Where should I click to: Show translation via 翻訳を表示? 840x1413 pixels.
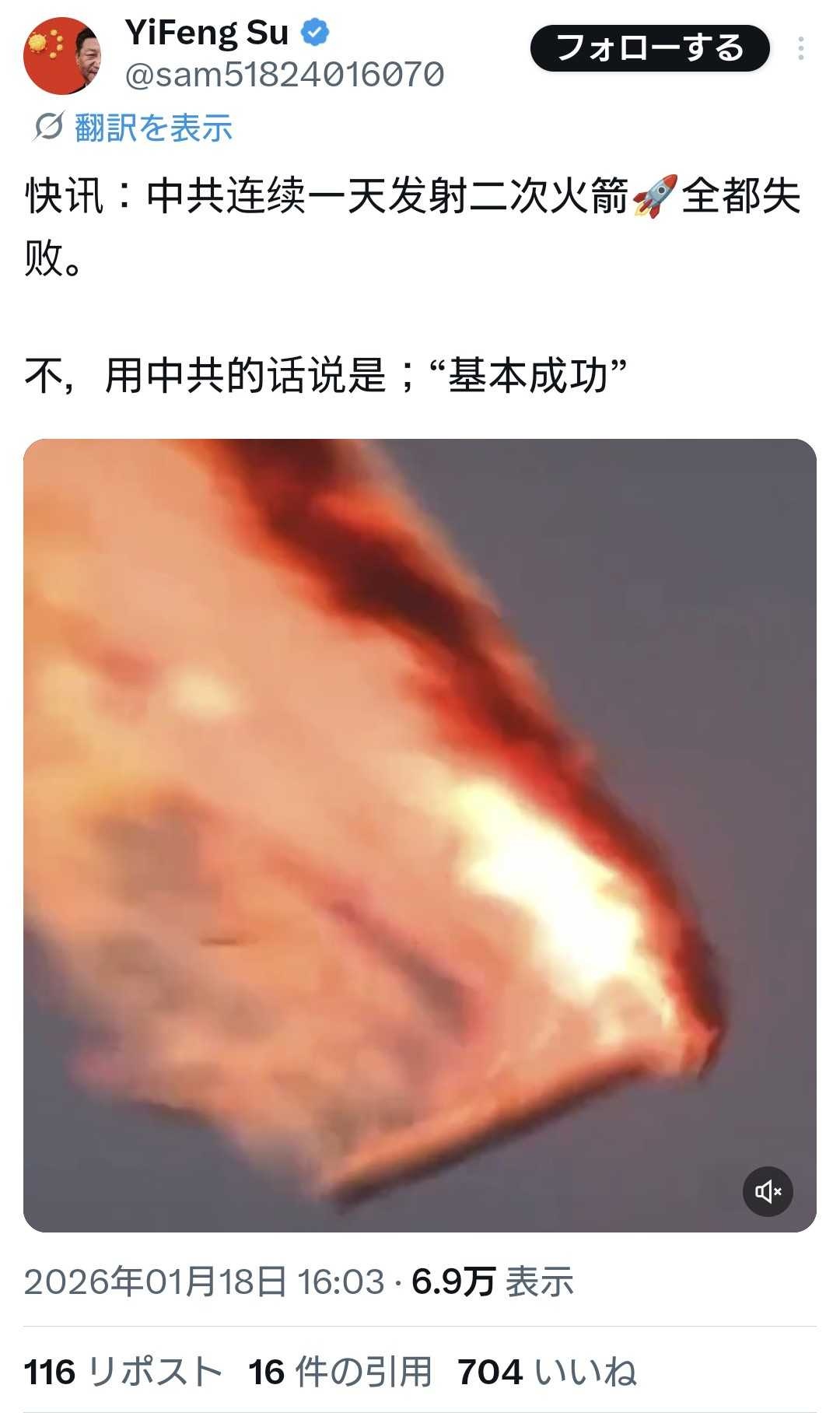[153, 128]
